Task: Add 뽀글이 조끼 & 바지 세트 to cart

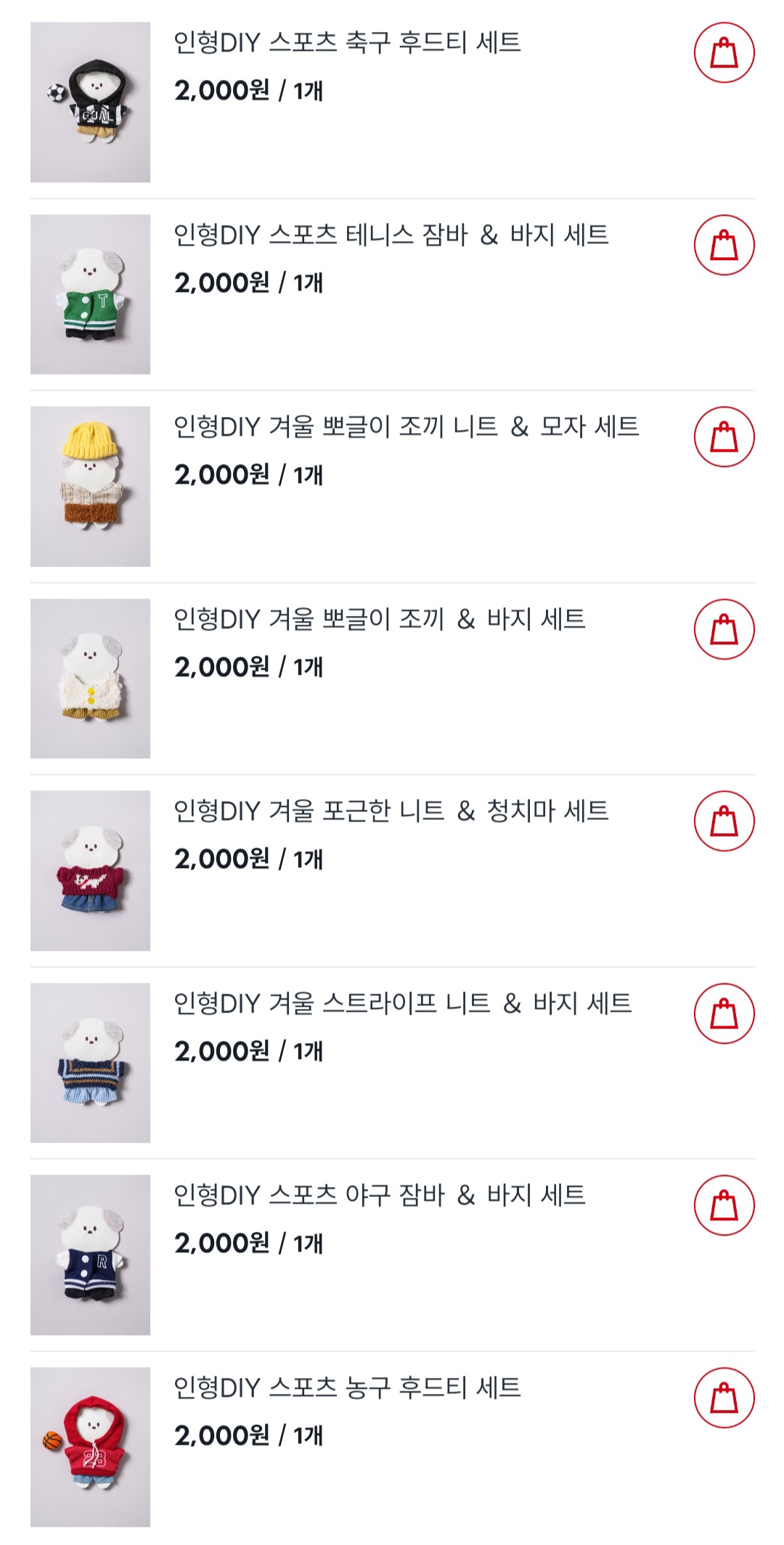Action: coord(724,630)
